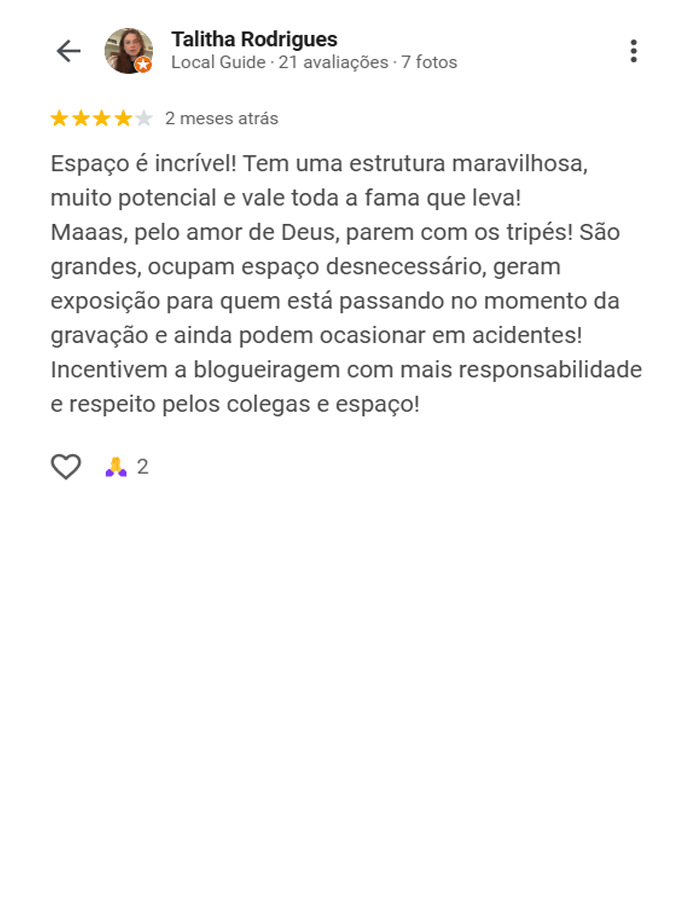Open Talitha Rodrigues reviewer name
This screenshot has width=700, height=902.
coord(254,39)
